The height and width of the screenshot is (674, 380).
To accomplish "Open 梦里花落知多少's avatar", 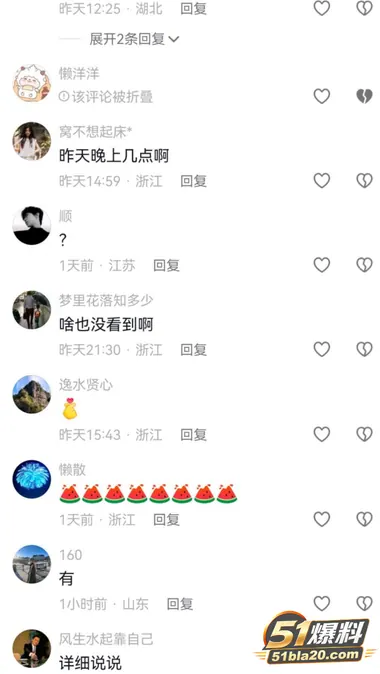I will point(32,310).
